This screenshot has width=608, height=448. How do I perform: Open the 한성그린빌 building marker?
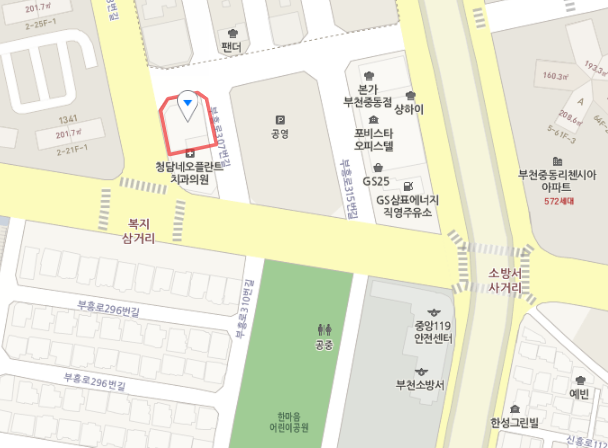[x=513, y=409]
